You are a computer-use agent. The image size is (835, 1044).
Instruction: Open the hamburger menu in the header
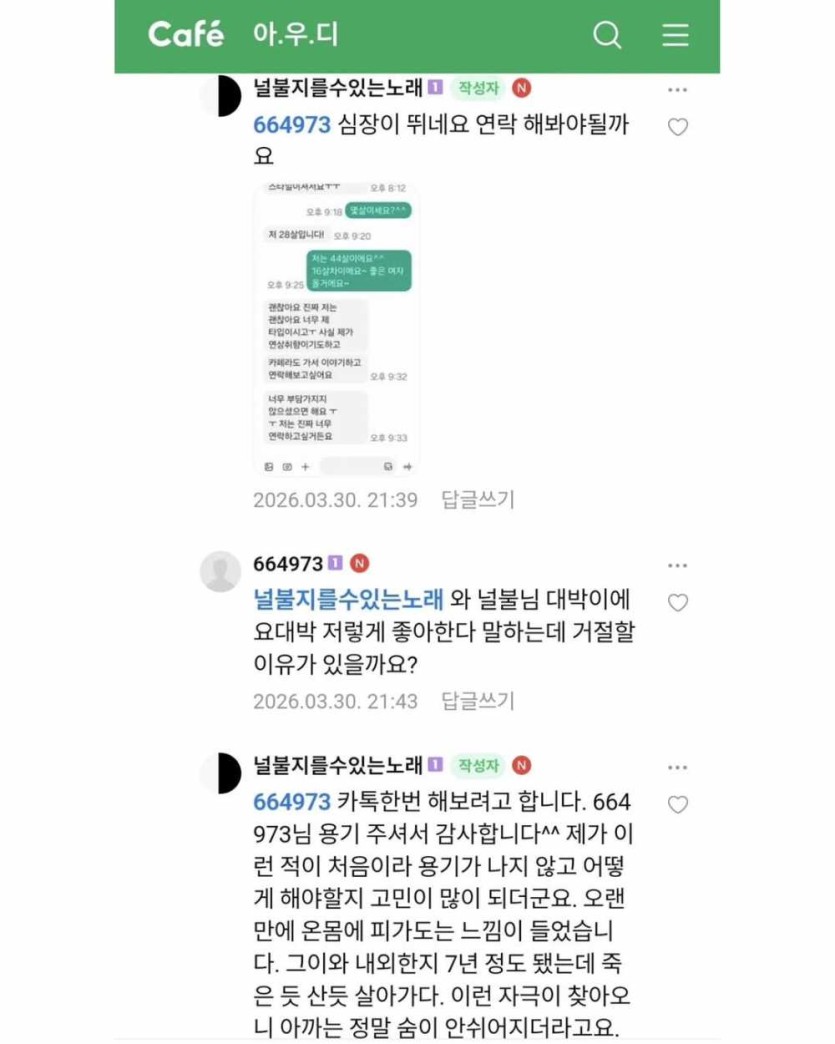point(675,36)
